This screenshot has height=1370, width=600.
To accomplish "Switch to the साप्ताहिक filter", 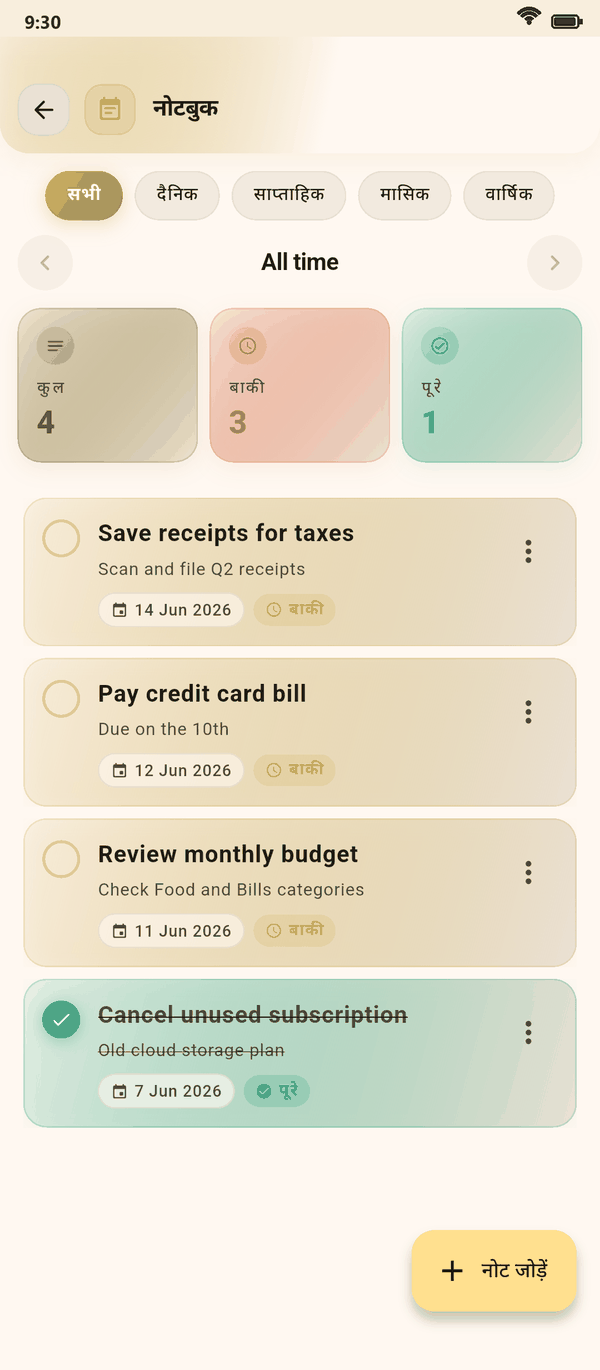I will (289, 195).
